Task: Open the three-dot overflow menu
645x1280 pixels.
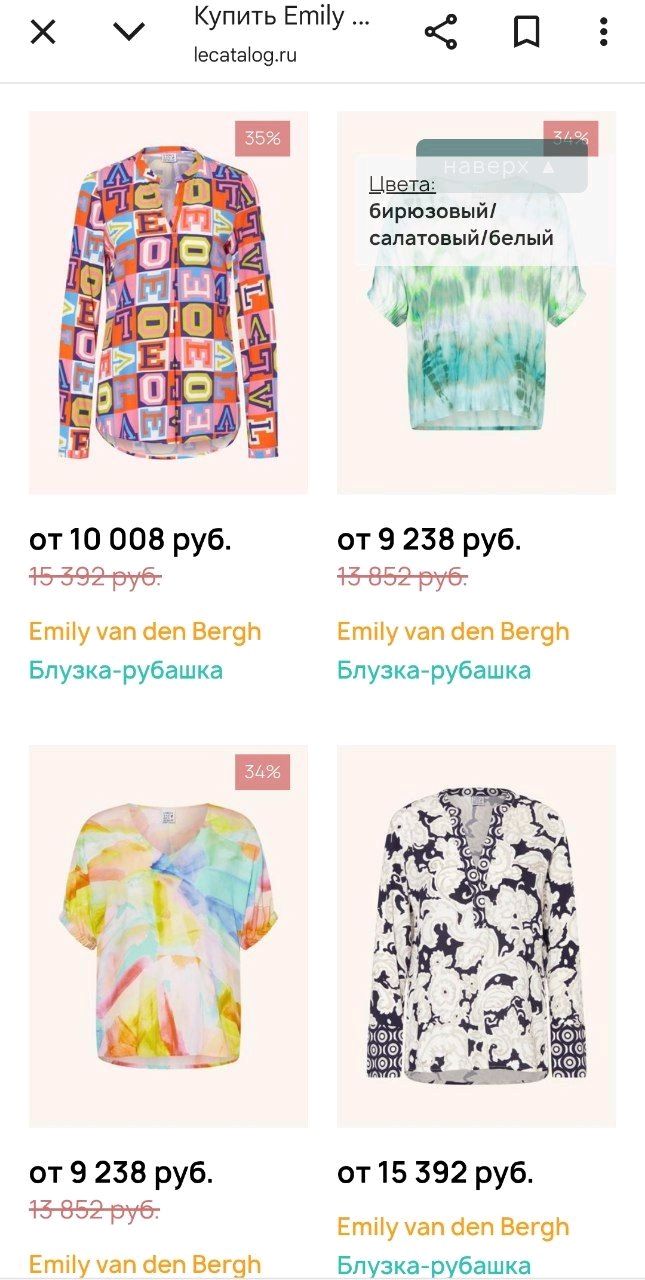Action: click(604, 33)
